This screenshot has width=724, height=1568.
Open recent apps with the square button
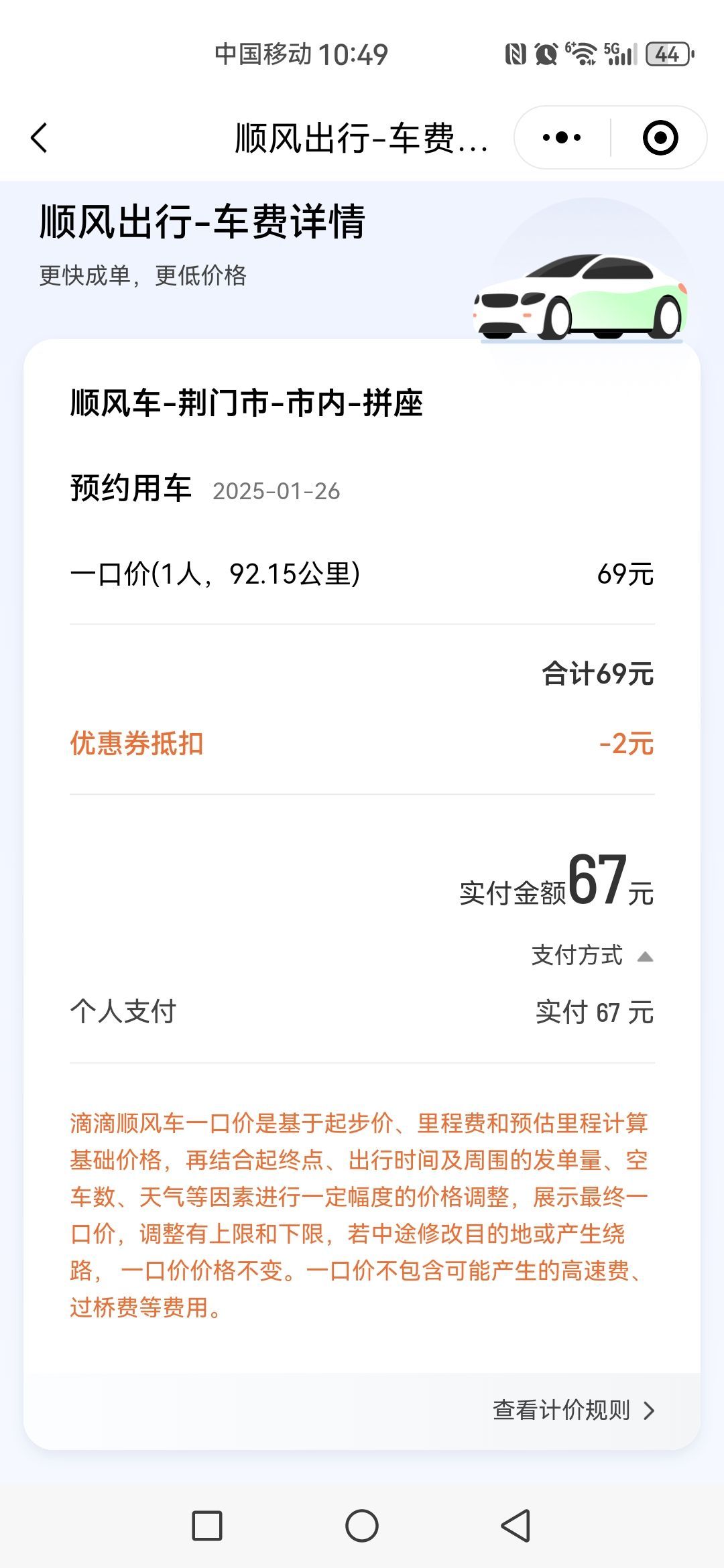(207, 1526)
